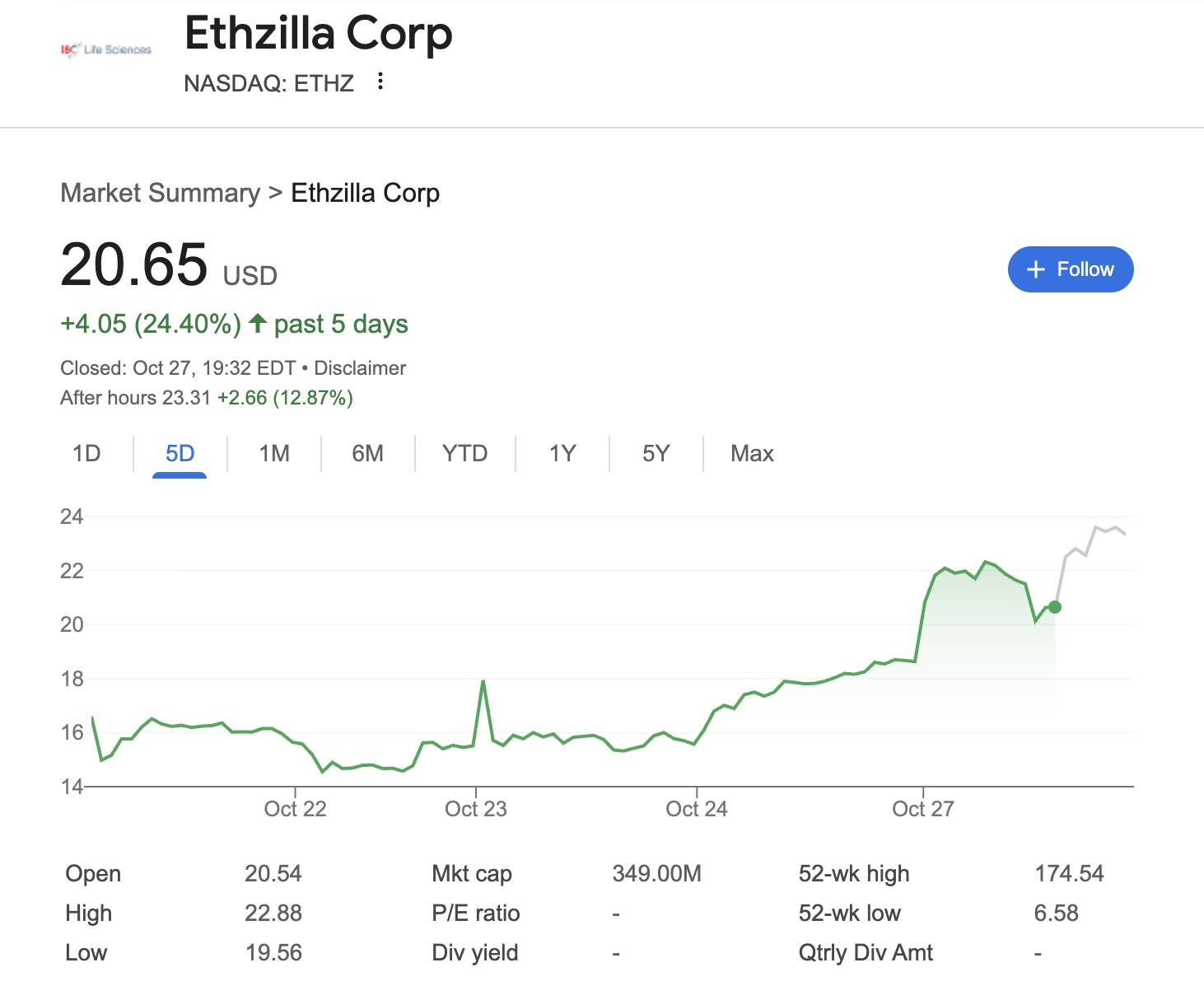Follow Ethzilla Corp stock
Image resolution: width=1204 pixels, height=1000 pixels.
1070,269
